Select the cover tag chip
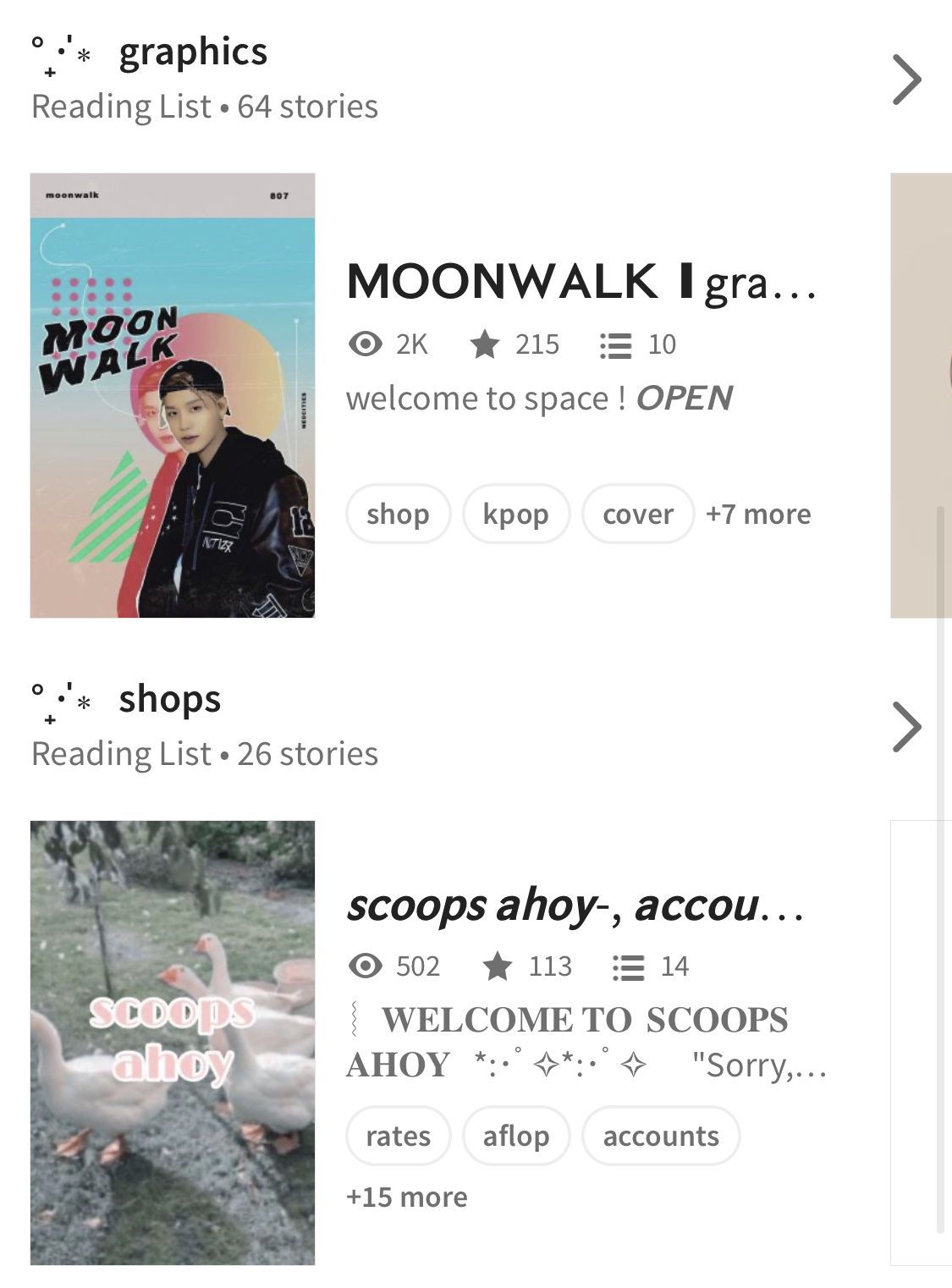The width and height of the screenshot is (952, 1288). pos(637,514)
